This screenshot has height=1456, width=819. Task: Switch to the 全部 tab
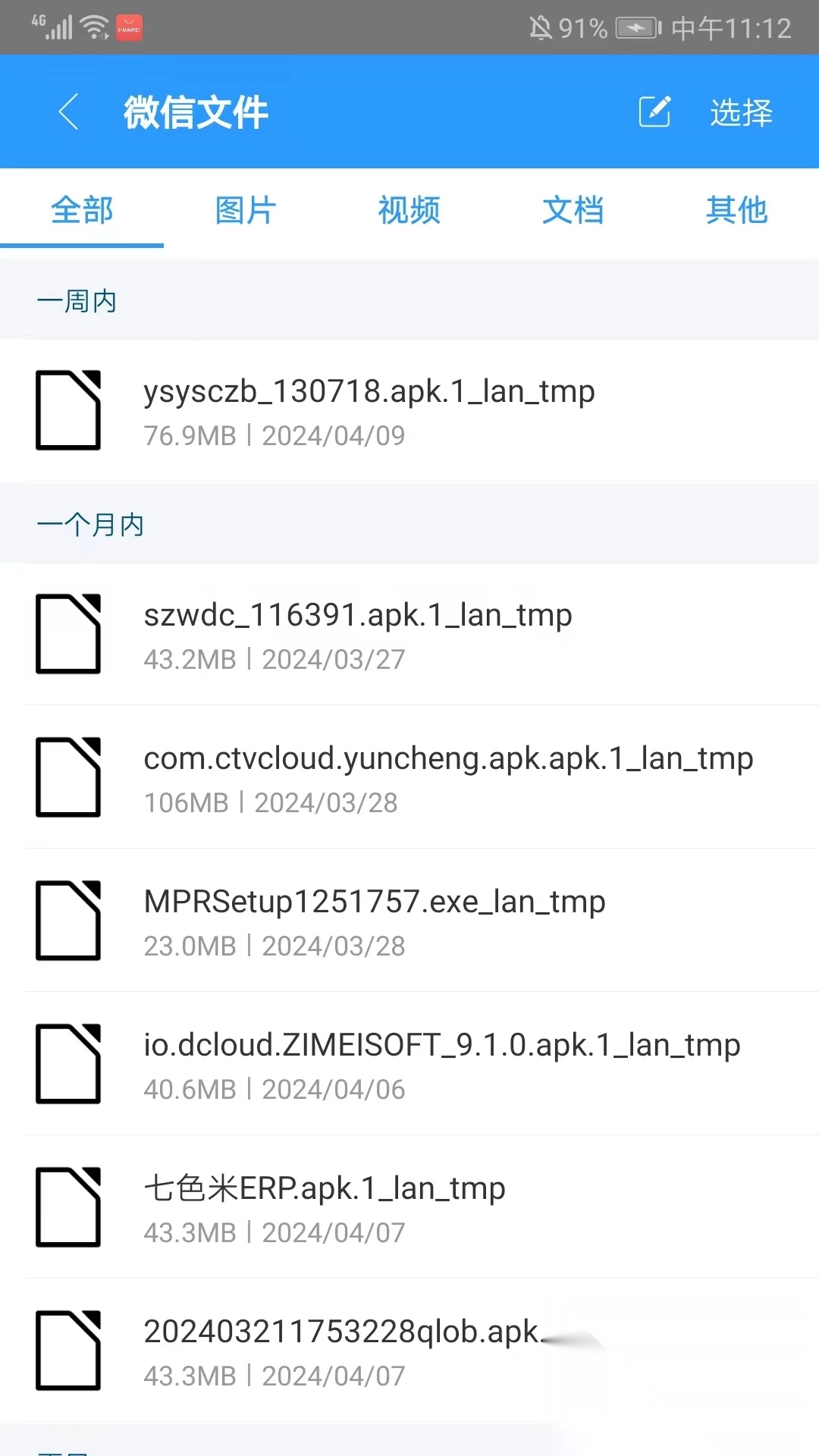[82, 210]
